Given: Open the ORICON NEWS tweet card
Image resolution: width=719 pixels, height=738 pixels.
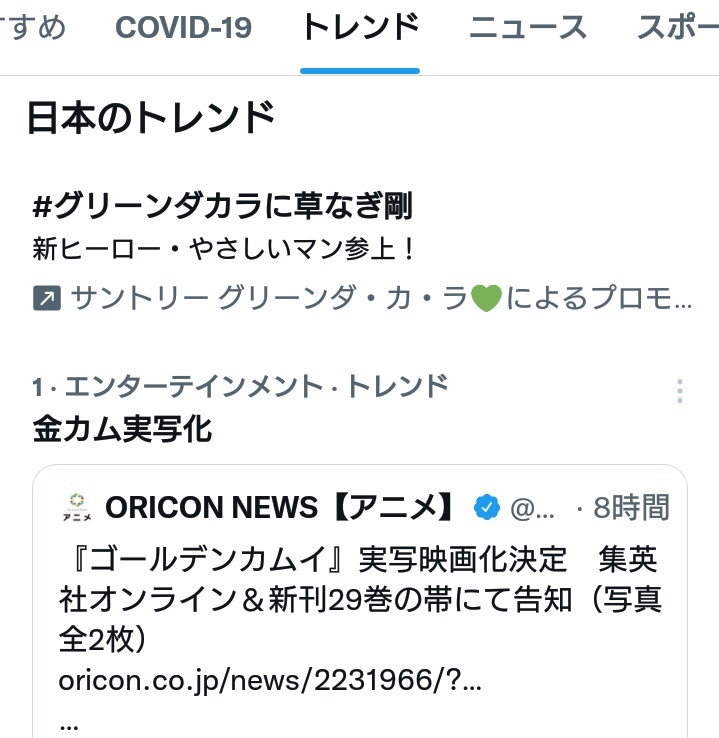Looking at the screenshot, I should pos(360,580).
